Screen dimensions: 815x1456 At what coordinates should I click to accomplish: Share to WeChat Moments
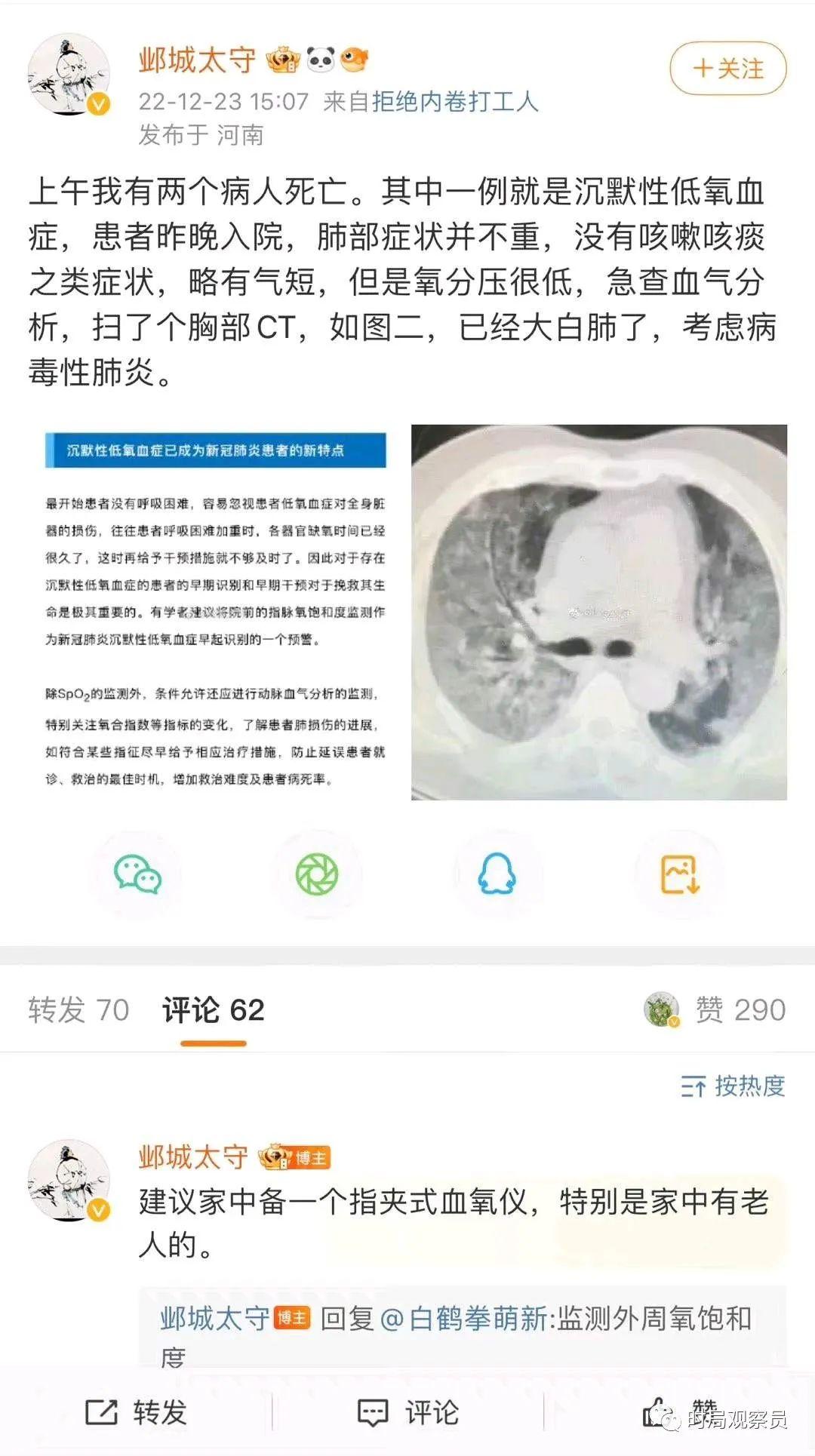(317, 875)
